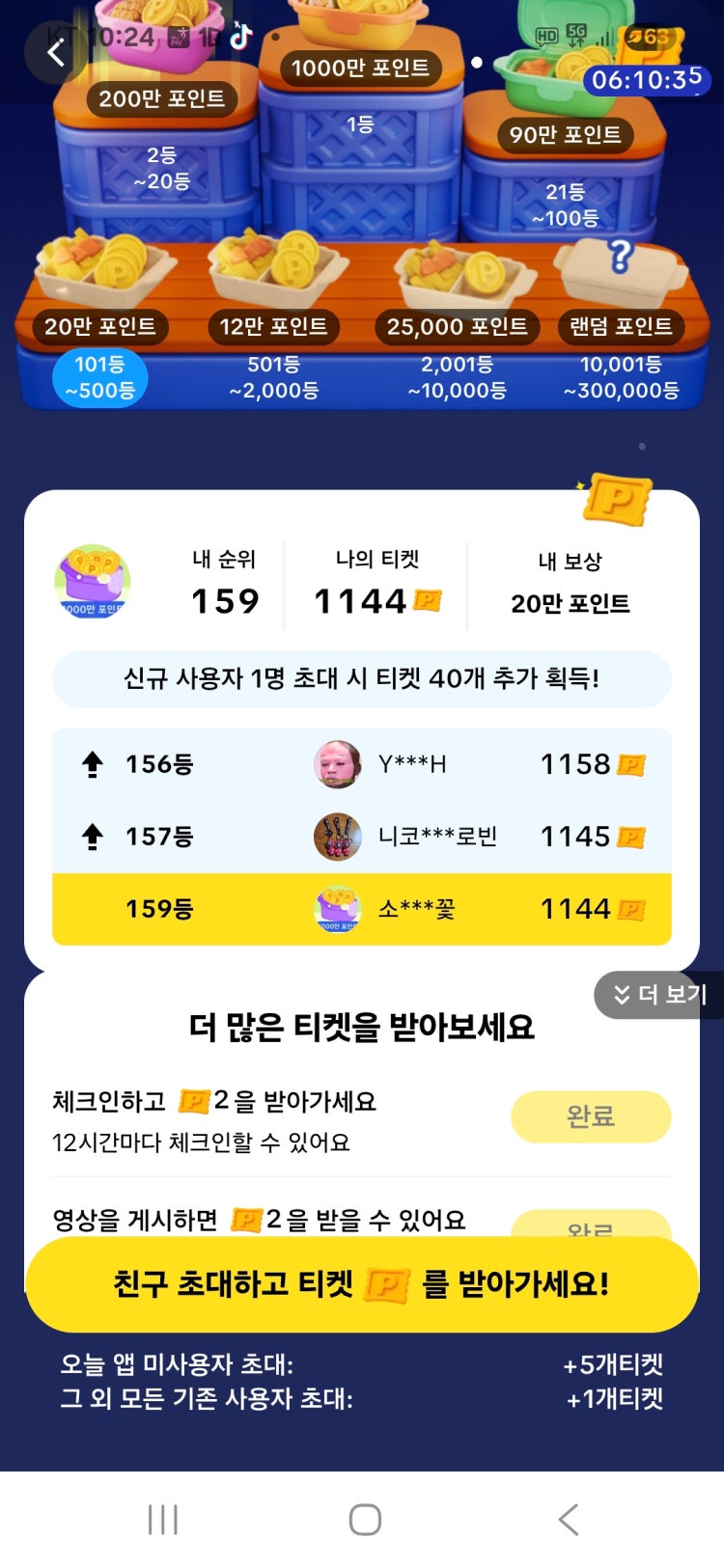Tap the 완료 button for the check-in task
The width and height of the screenshot is (724, 1568).
tap(590, 1116)
